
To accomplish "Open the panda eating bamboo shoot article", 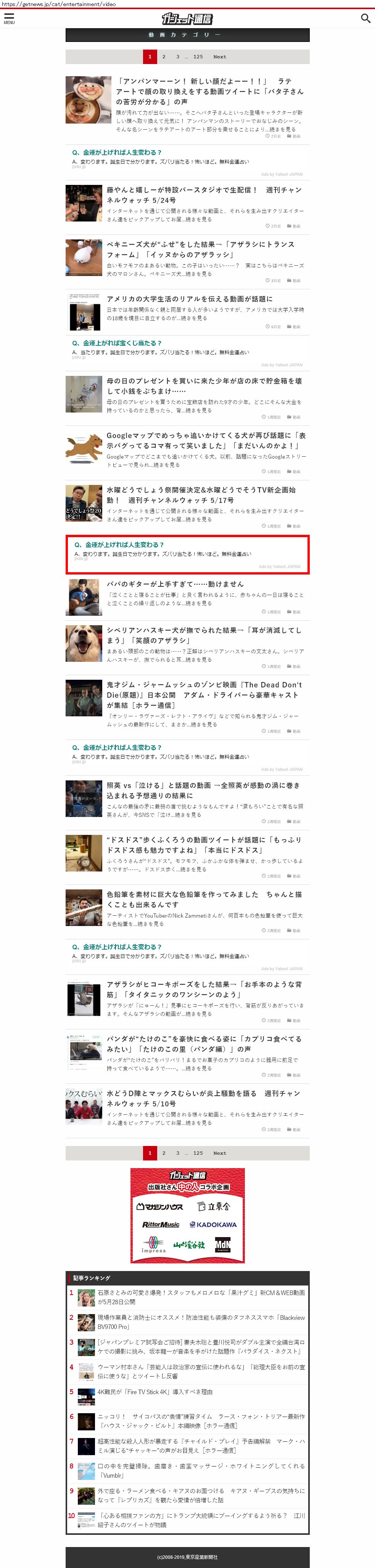I will coord(204,1043).
